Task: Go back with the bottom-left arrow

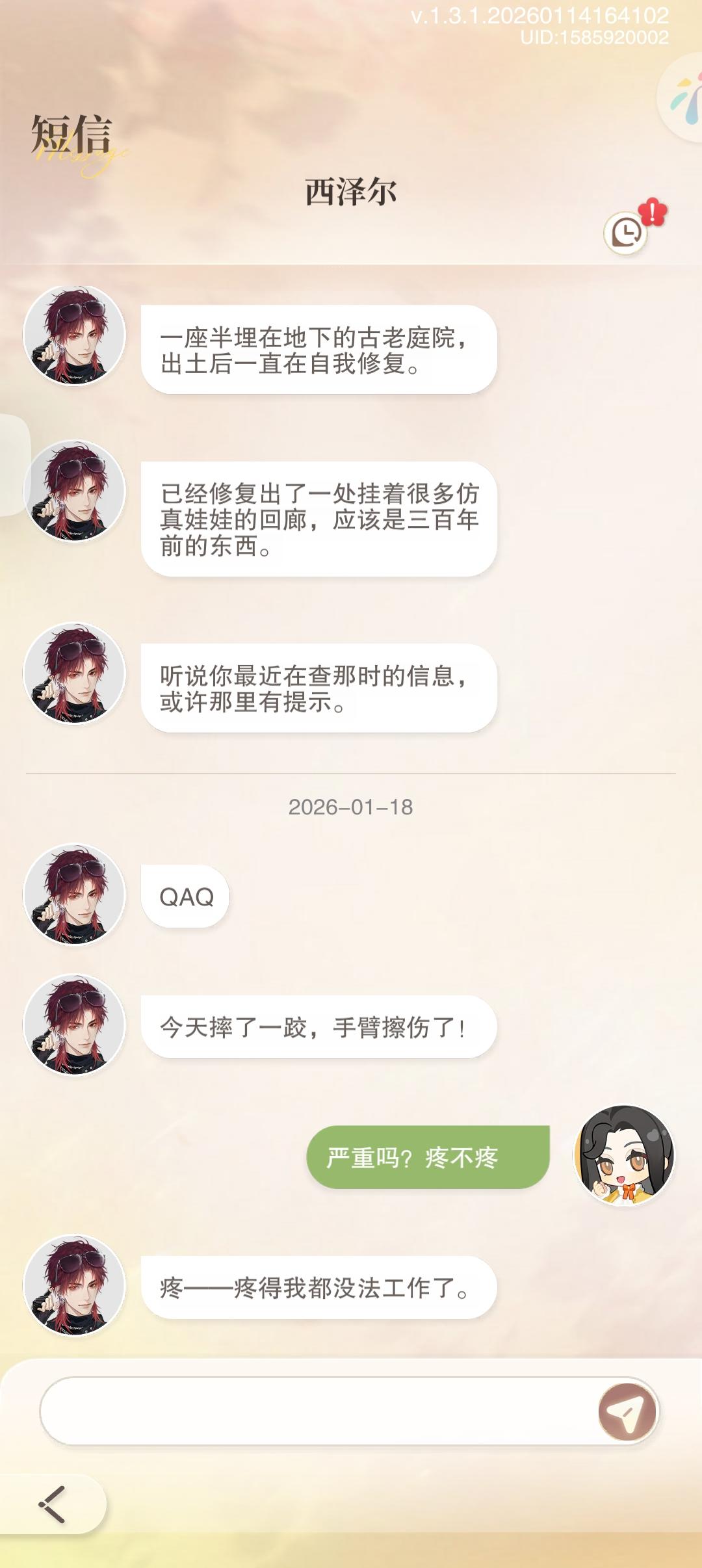Action: click(x=52, y=1504)
